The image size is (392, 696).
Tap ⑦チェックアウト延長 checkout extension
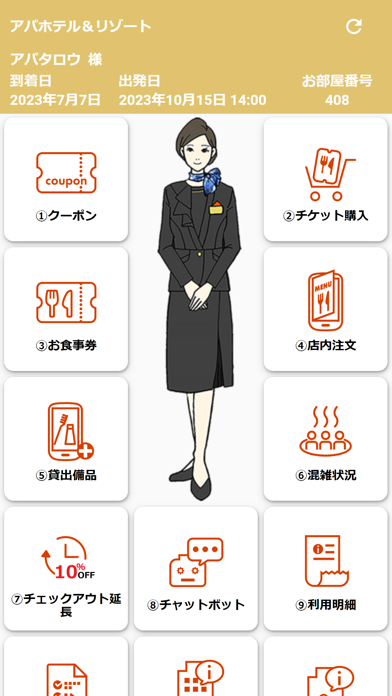click(66, 569)
